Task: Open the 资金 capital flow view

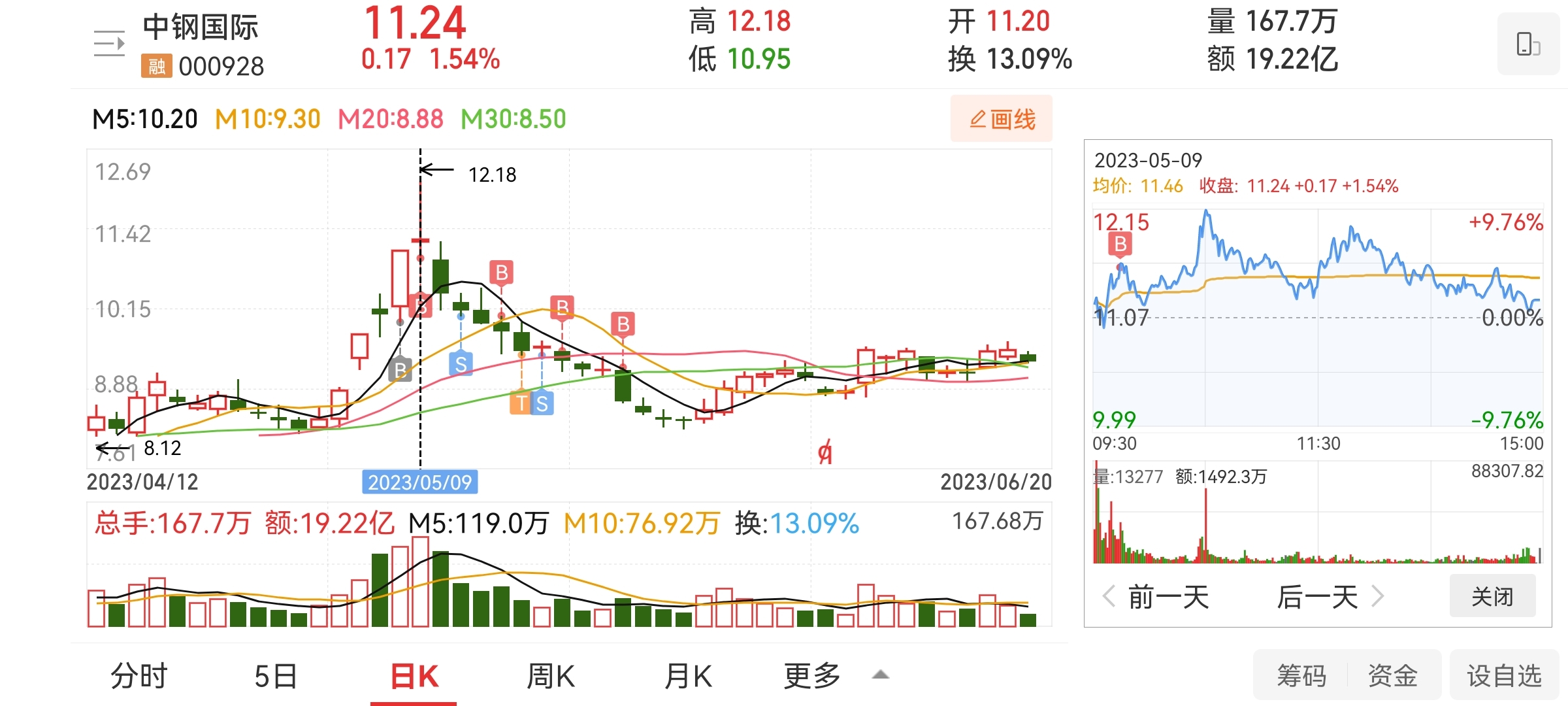Action: [1392, 675]
